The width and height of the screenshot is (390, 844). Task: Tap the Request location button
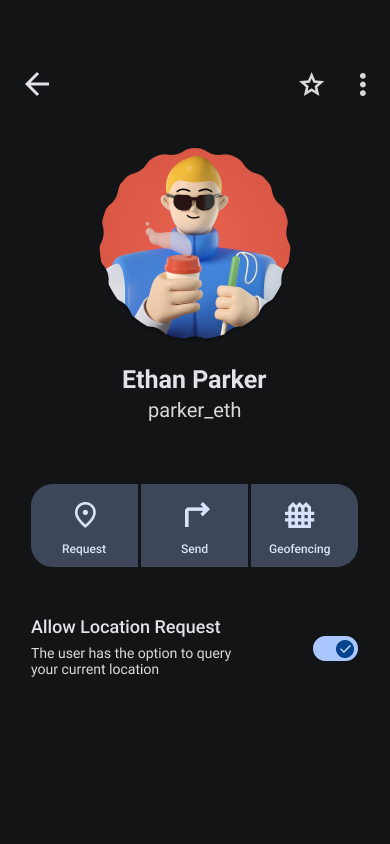click(84, 525)
